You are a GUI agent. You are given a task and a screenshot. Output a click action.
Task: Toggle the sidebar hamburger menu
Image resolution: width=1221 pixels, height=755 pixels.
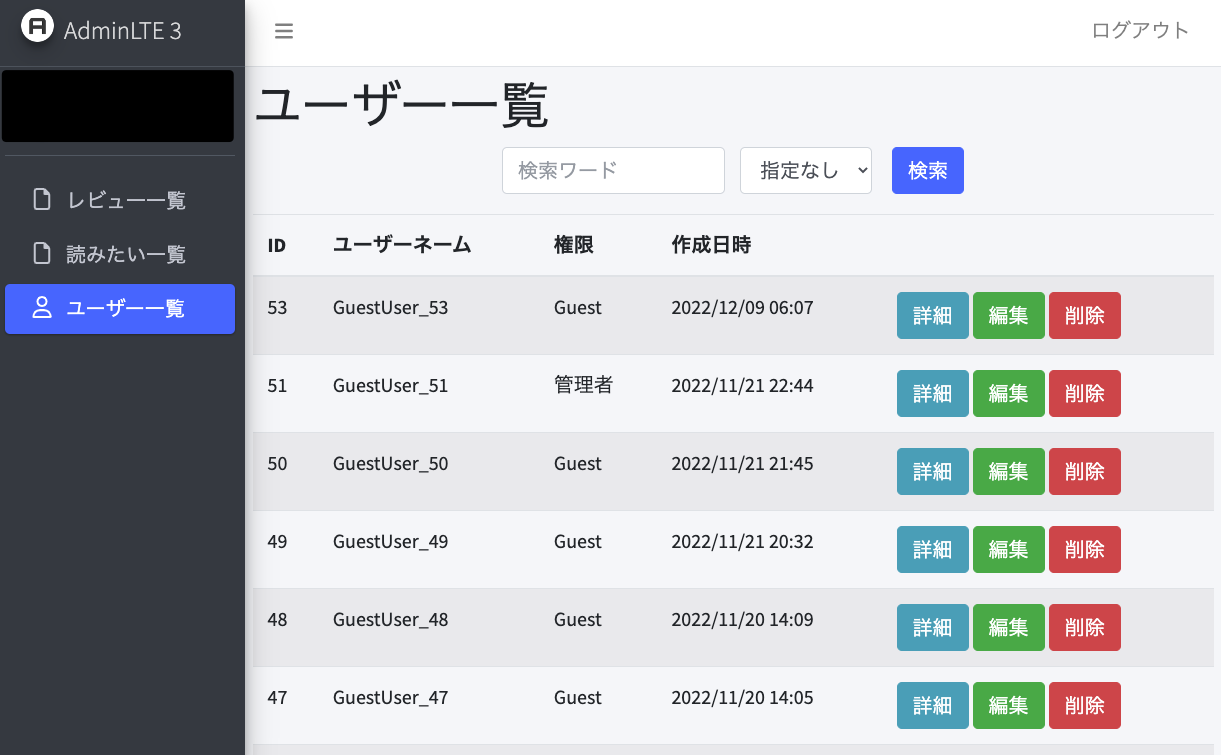click(x=284, y=31)
